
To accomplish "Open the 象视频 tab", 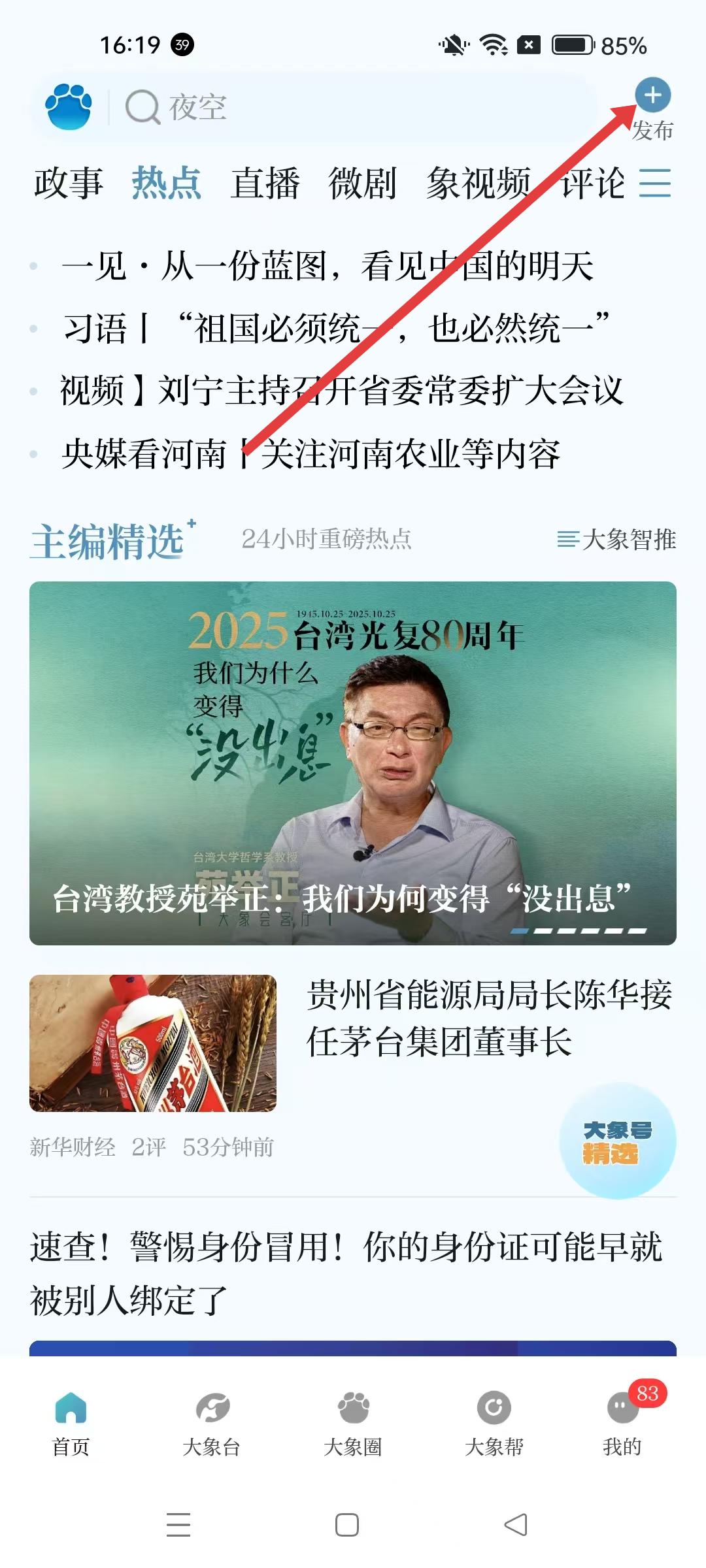I will (x=478, y=183).
